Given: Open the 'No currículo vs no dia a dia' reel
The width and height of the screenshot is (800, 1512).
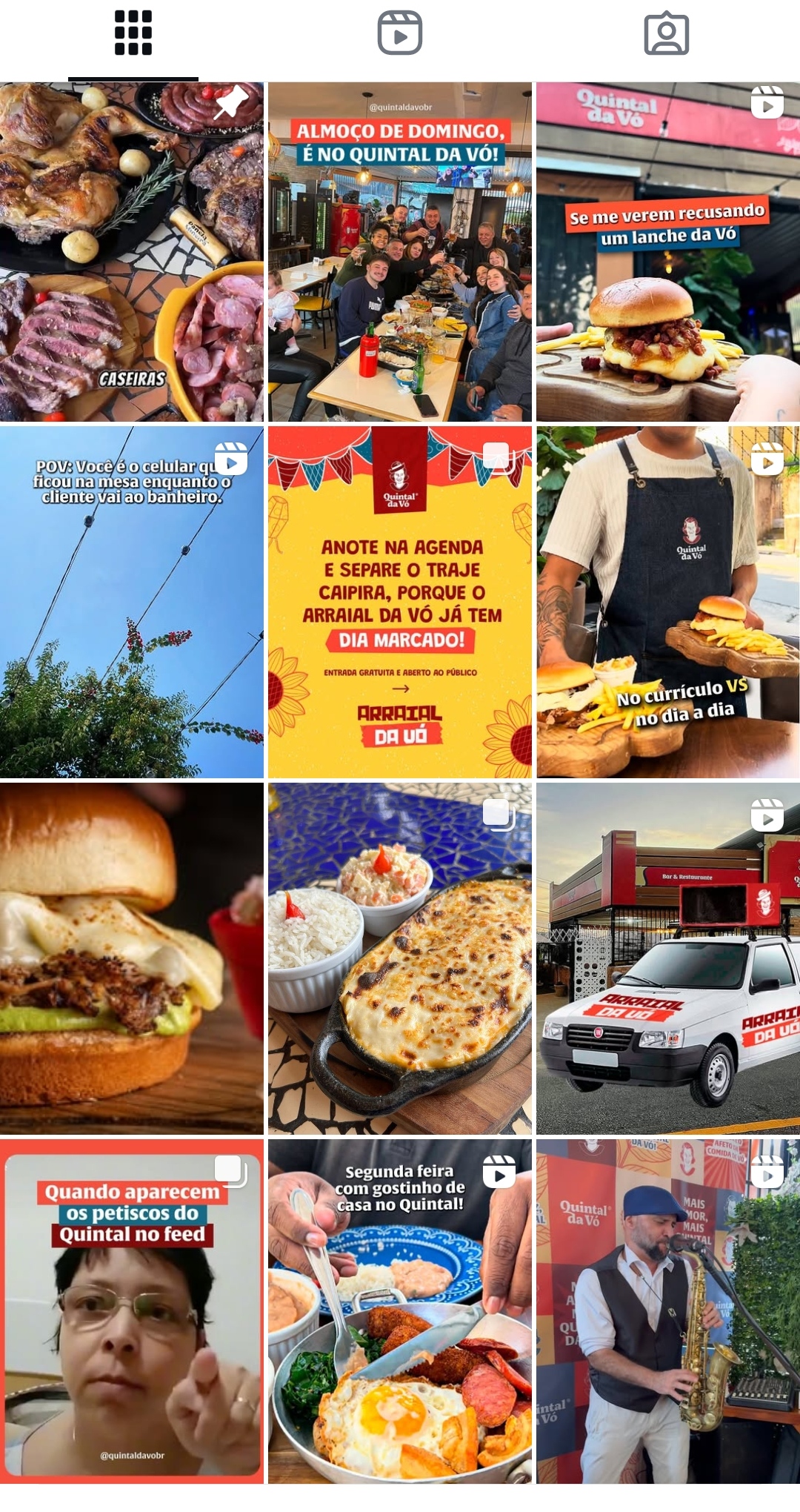Looking at the screenshot, I should pos(668,602).
